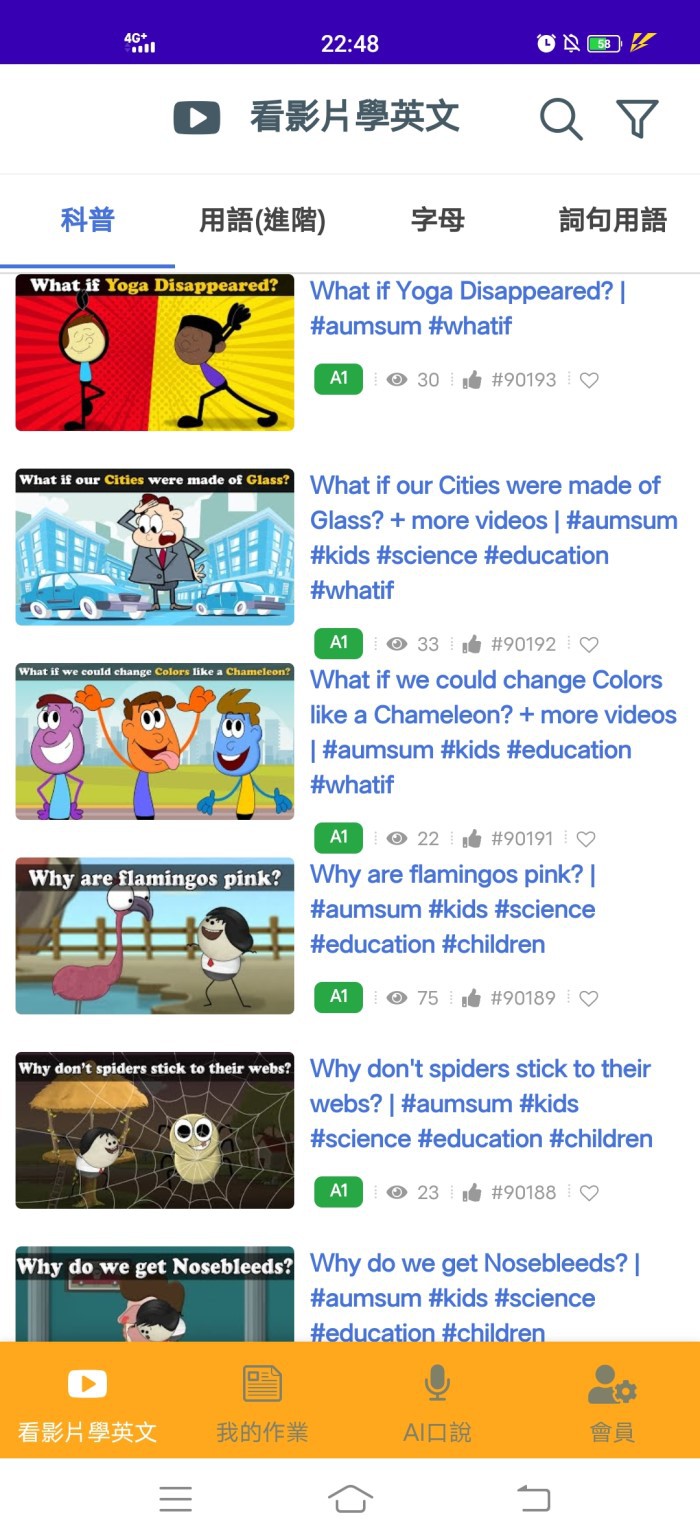The width and height of the screenshot is (700, 1540).
Task: Switch to the 字母 tab
Action: (437, 220)
